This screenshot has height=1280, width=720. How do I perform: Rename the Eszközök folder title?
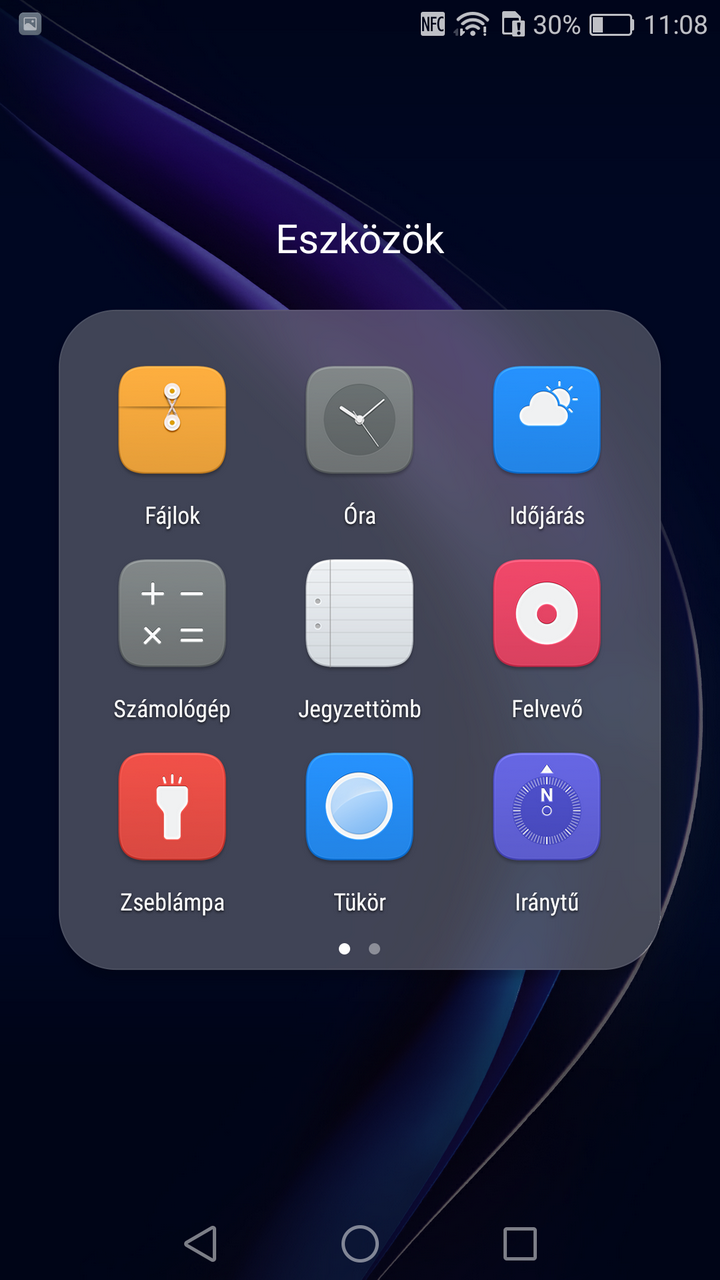click(360, 240)
